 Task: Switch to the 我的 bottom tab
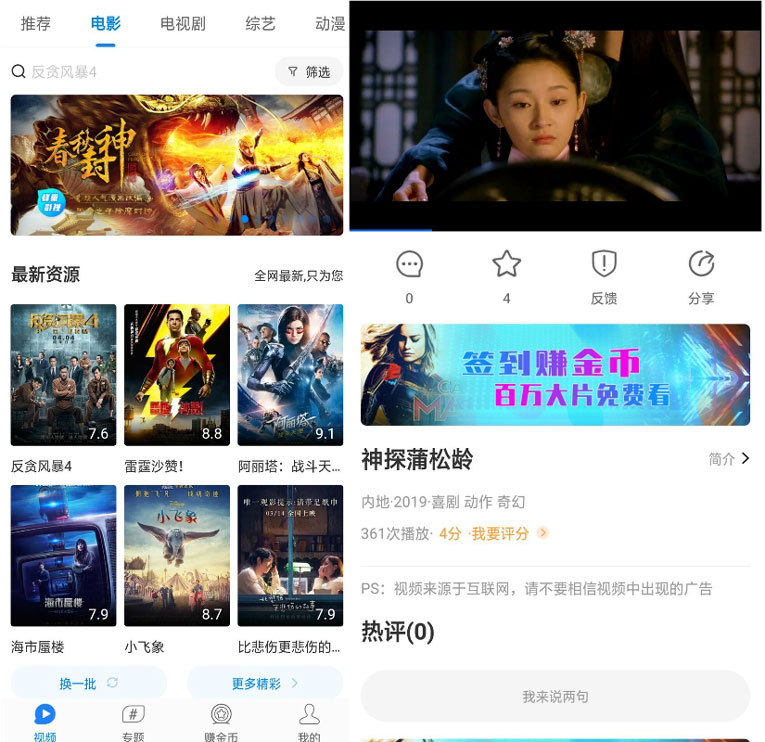tap(309, 722)
